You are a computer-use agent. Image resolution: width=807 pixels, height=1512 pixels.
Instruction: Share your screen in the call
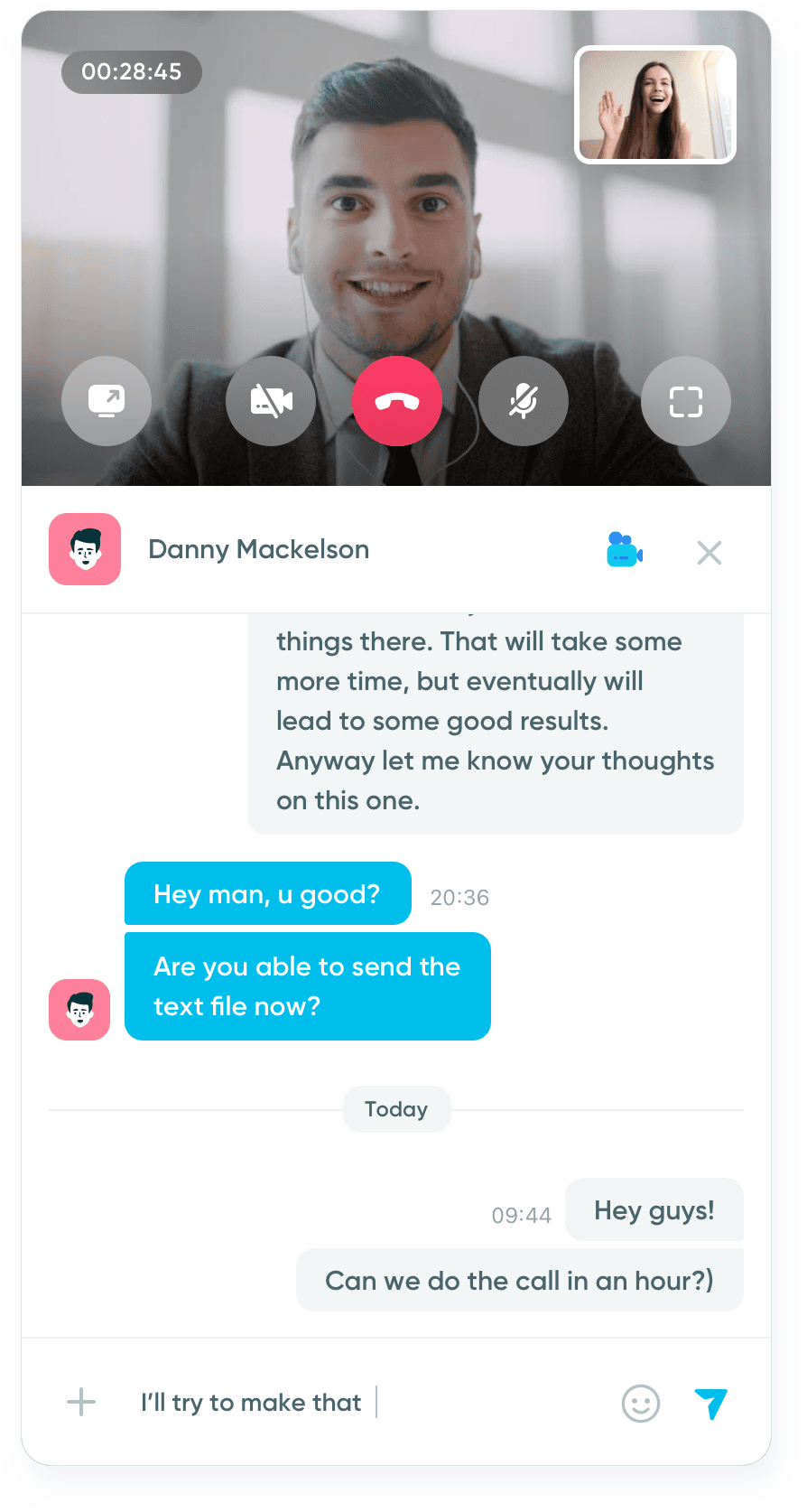click(107, 401)
